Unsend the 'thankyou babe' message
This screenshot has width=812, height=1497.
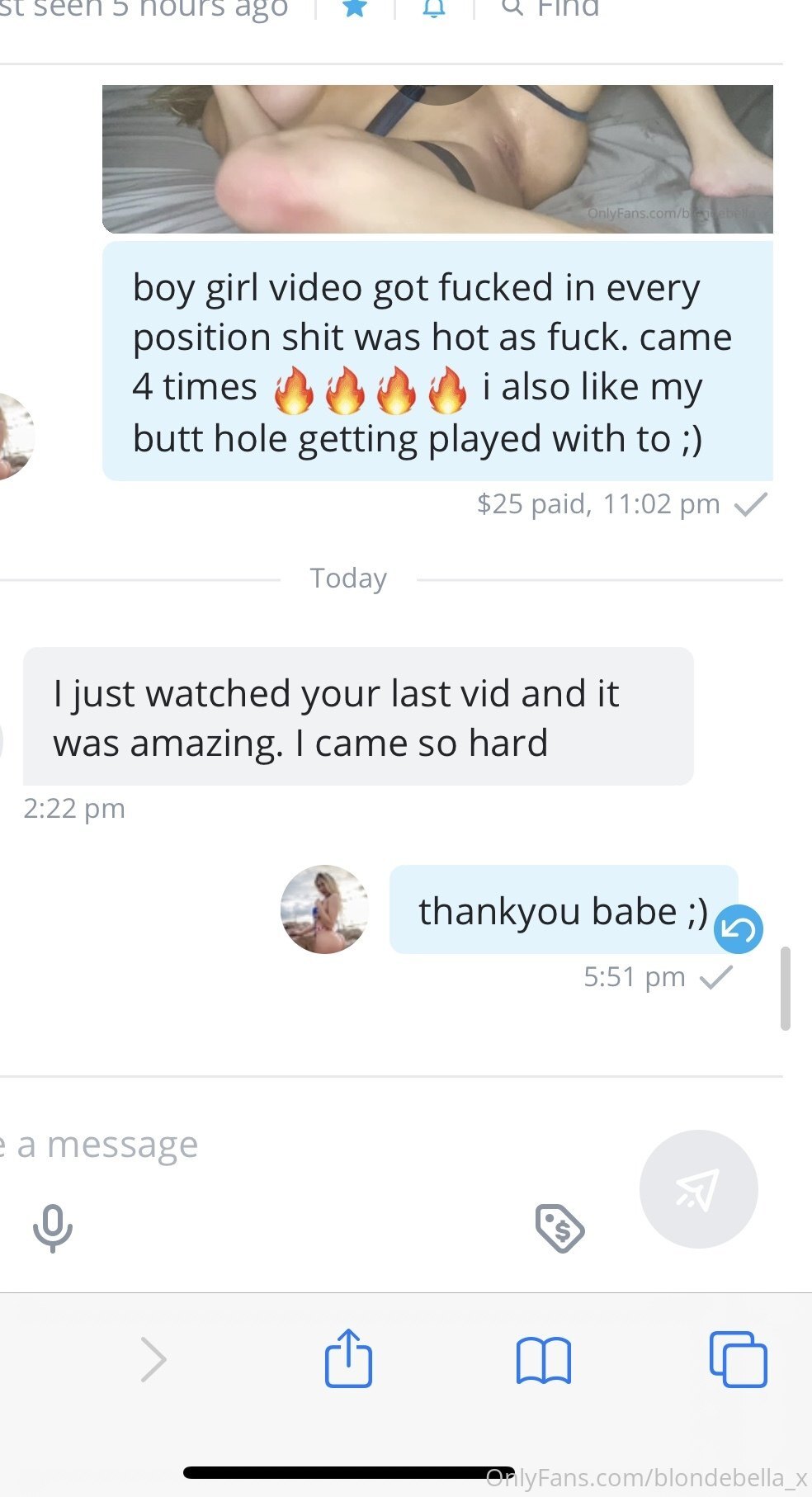(738, 929)
